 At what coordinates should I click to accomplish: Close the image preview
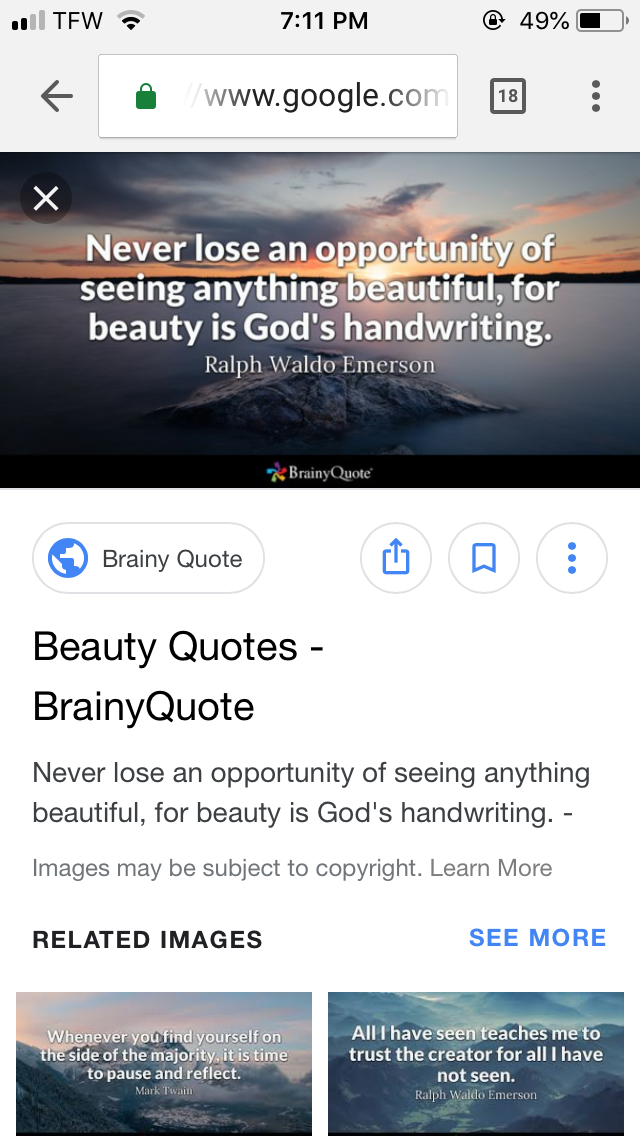(x=46, y=198)
